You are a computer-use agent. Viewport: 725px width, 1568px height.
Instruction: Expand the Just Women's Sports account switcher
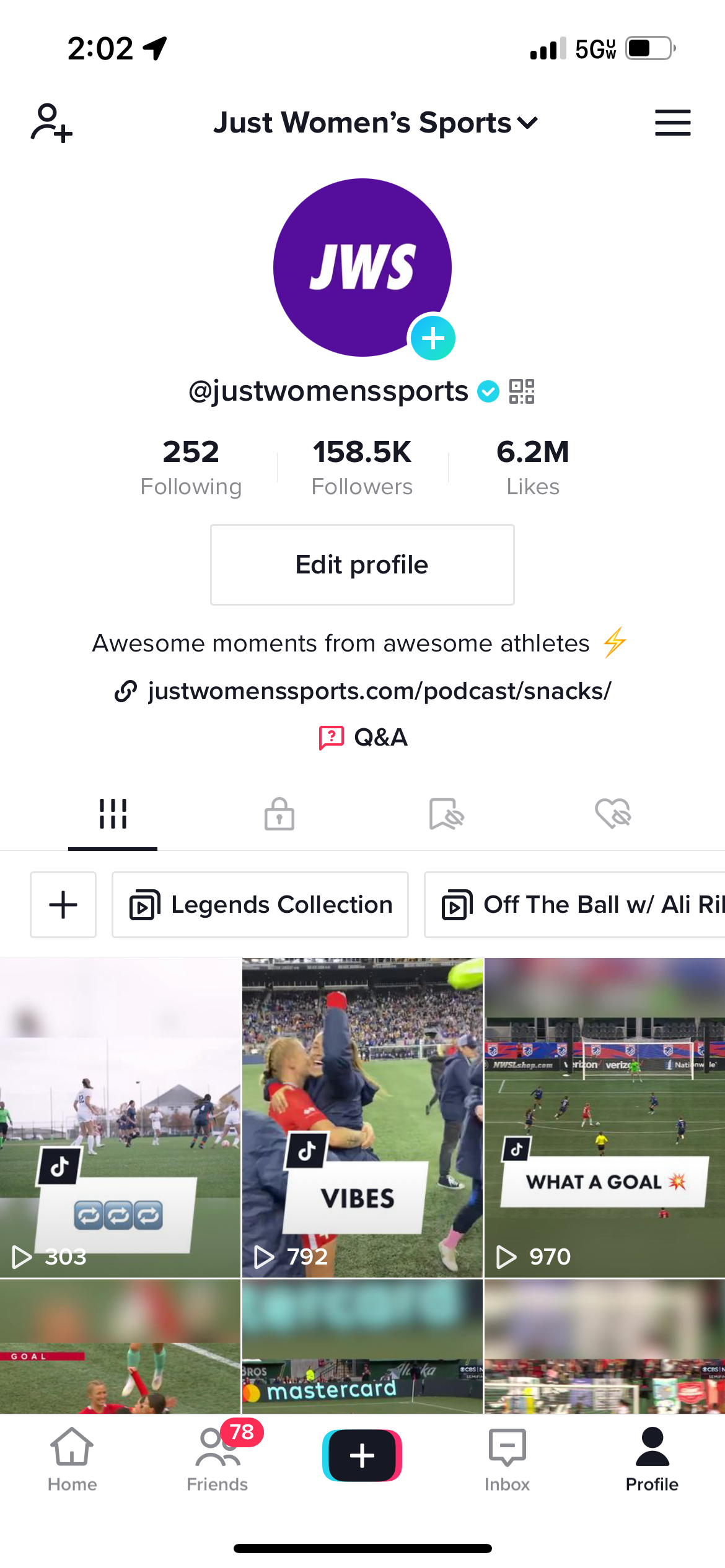point(376,123)
